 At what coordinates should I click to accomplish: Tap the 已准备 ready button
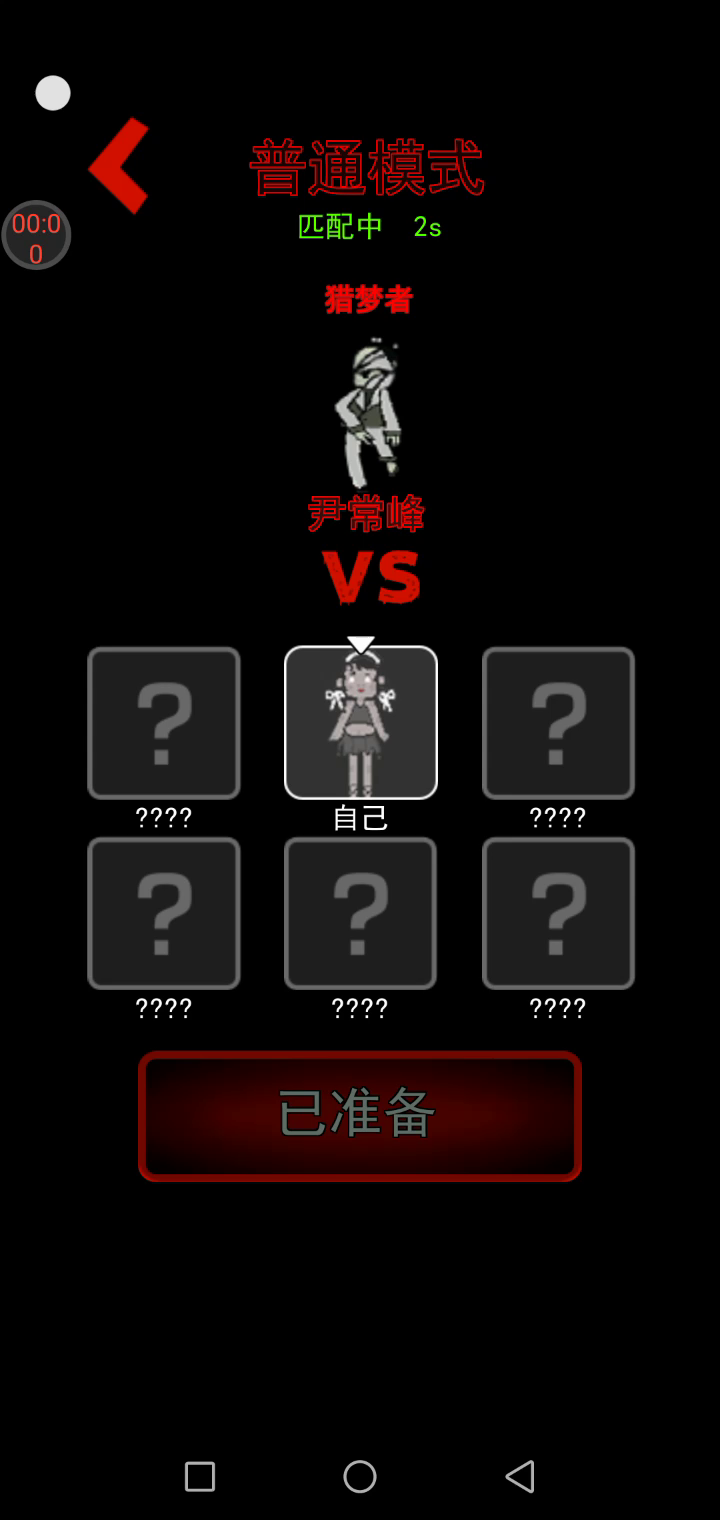tap(360, 1115)
